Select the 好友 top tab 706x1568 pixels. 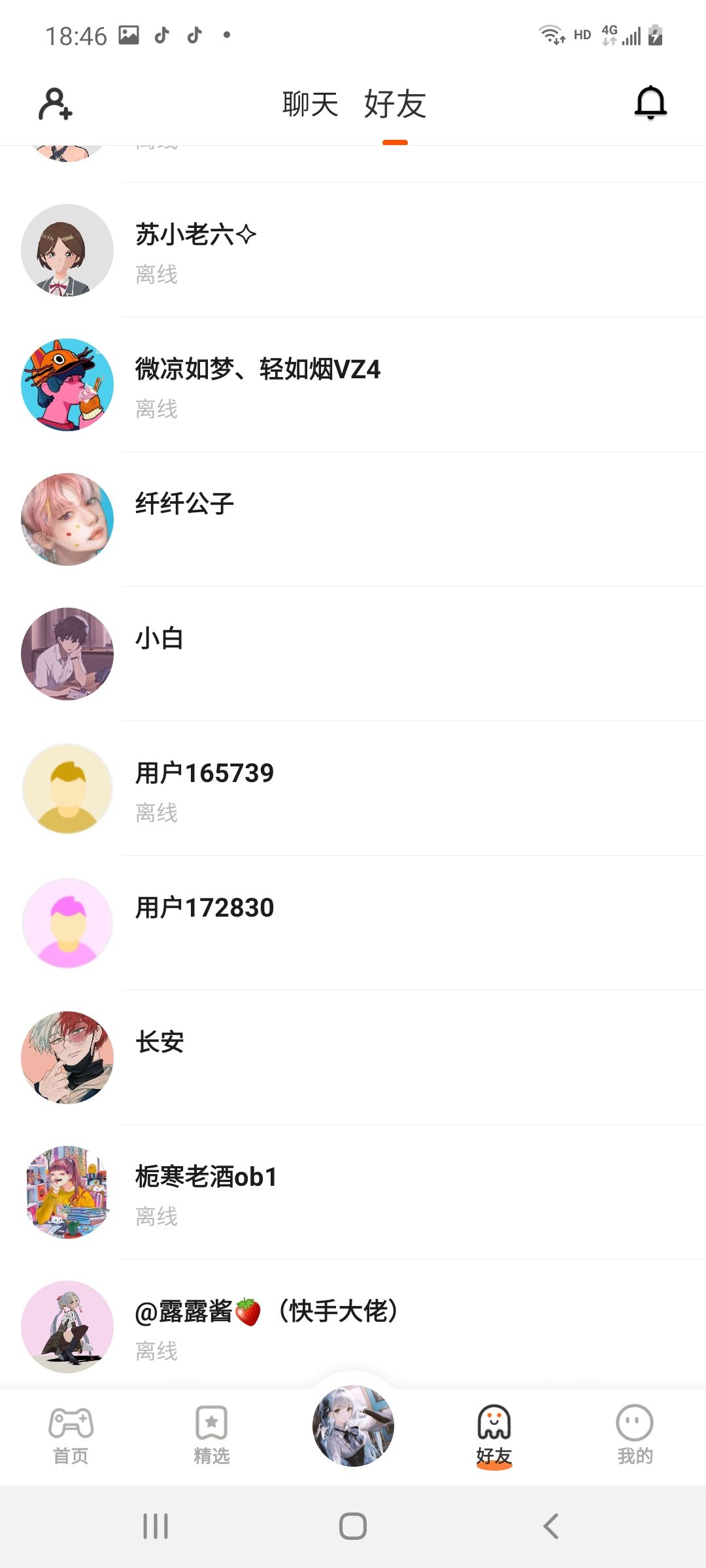(395, 105)
